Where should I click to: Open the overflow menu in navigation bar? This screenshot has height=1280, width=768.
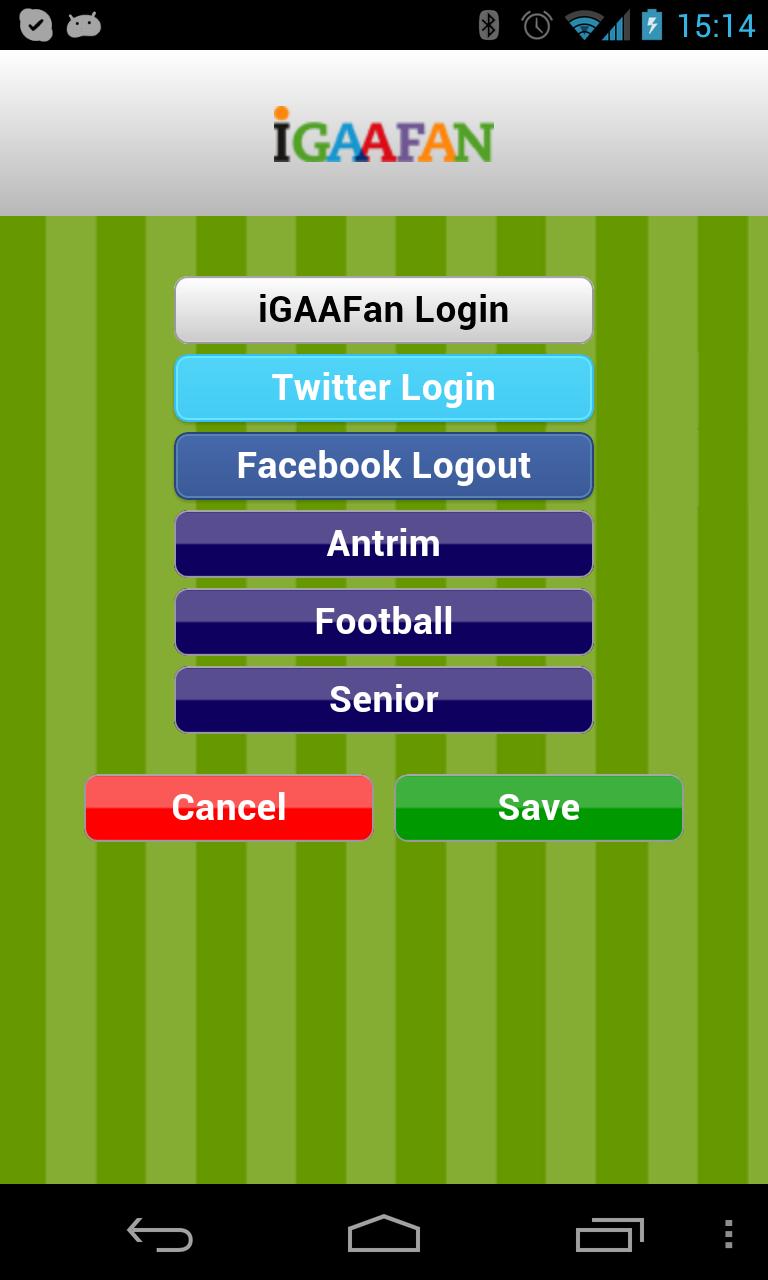coord(728,1234)
